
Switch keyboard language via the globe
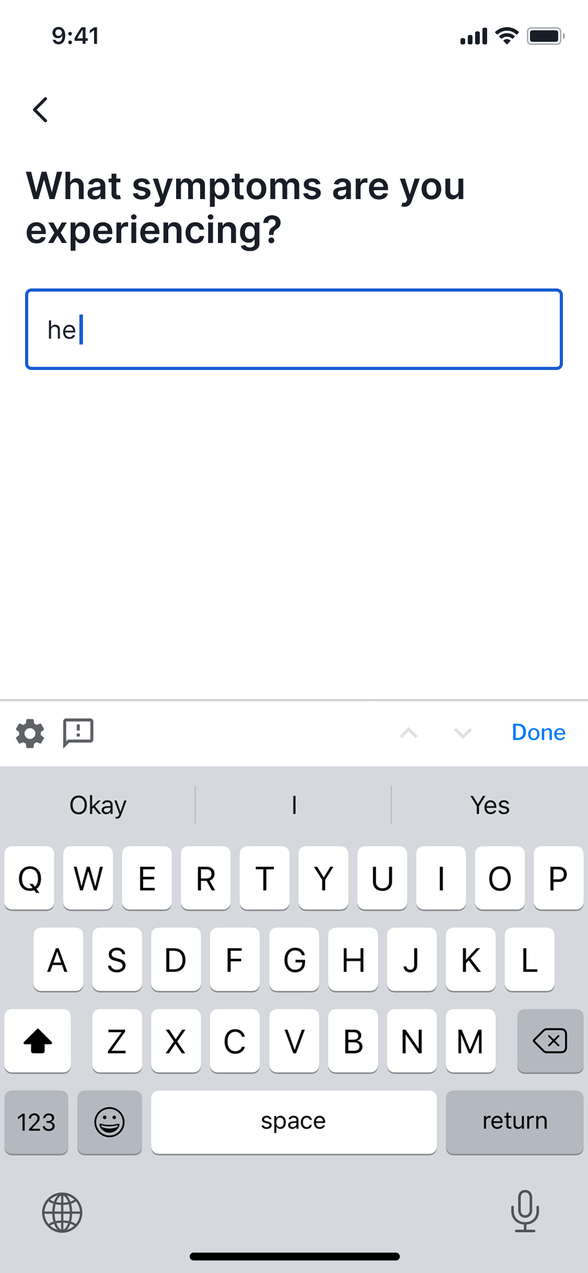pyautogui.click(x=62, y=1213)
